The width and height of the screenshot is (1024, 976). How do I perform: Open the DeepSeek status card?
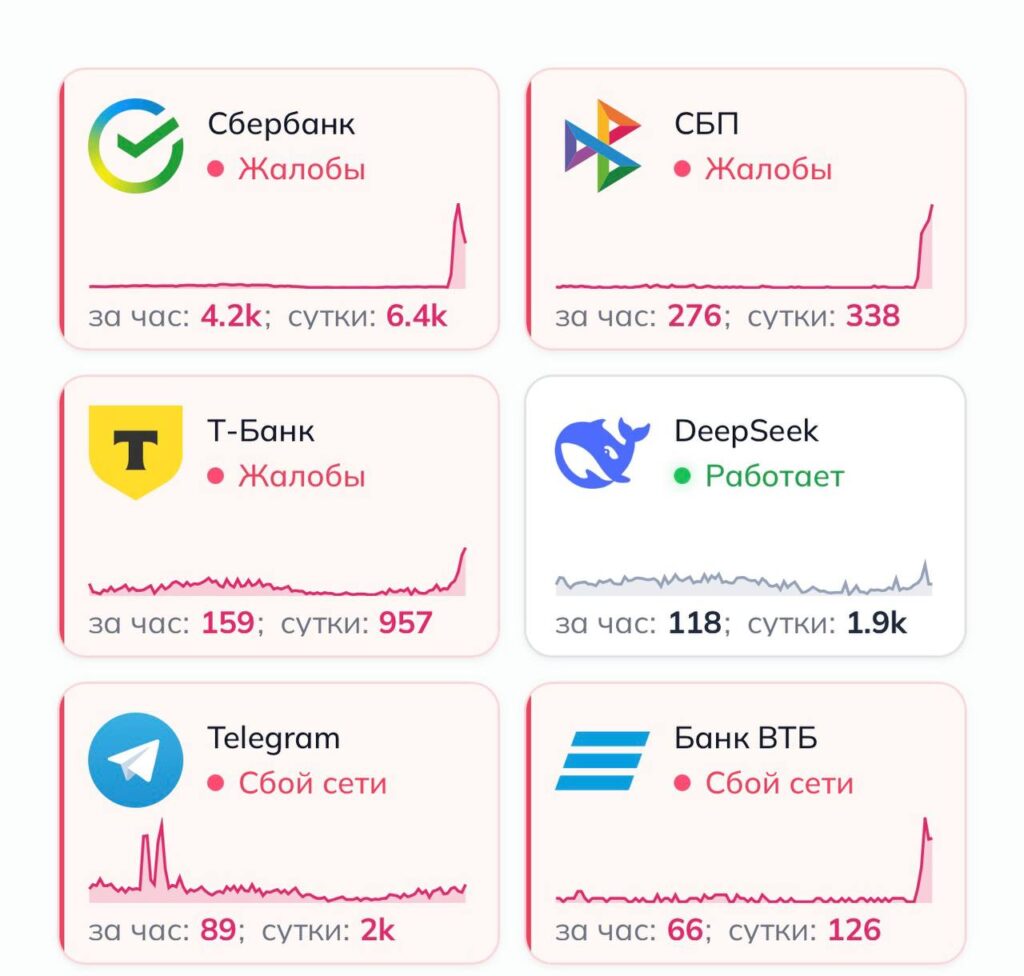click(x=745, y=515)
